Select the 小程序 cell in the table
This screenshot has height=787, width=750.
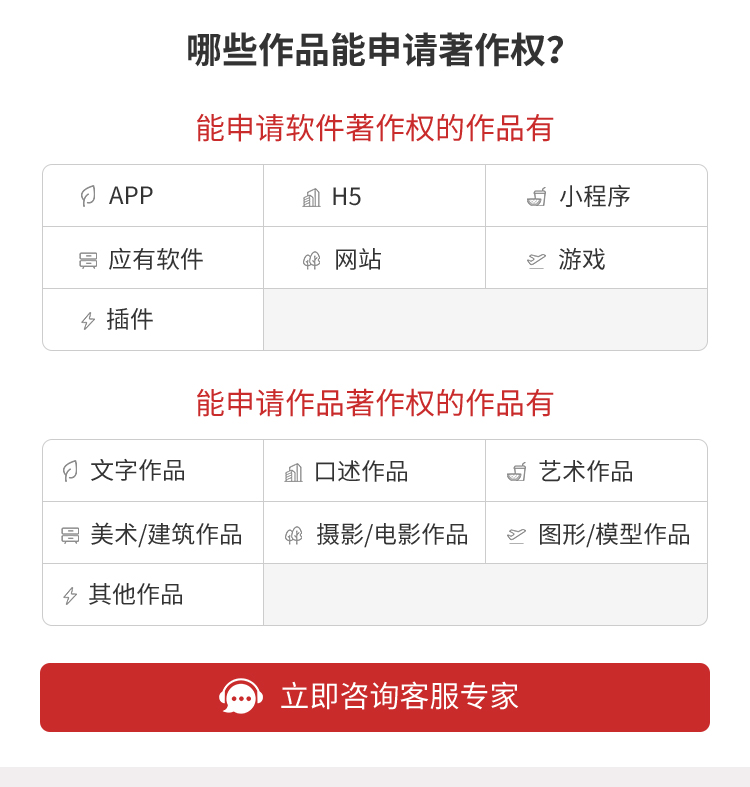597,196
